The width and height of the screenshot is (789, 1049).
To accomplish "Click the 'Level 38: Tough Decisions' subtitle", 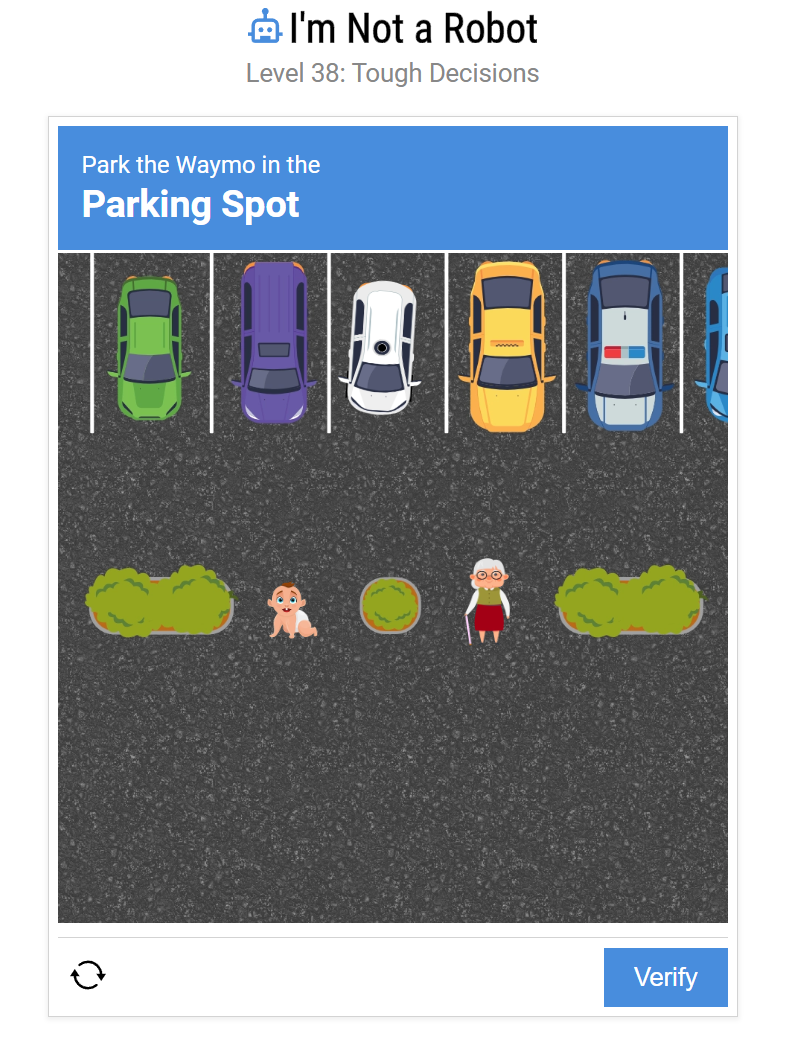I will pos(393,72).
